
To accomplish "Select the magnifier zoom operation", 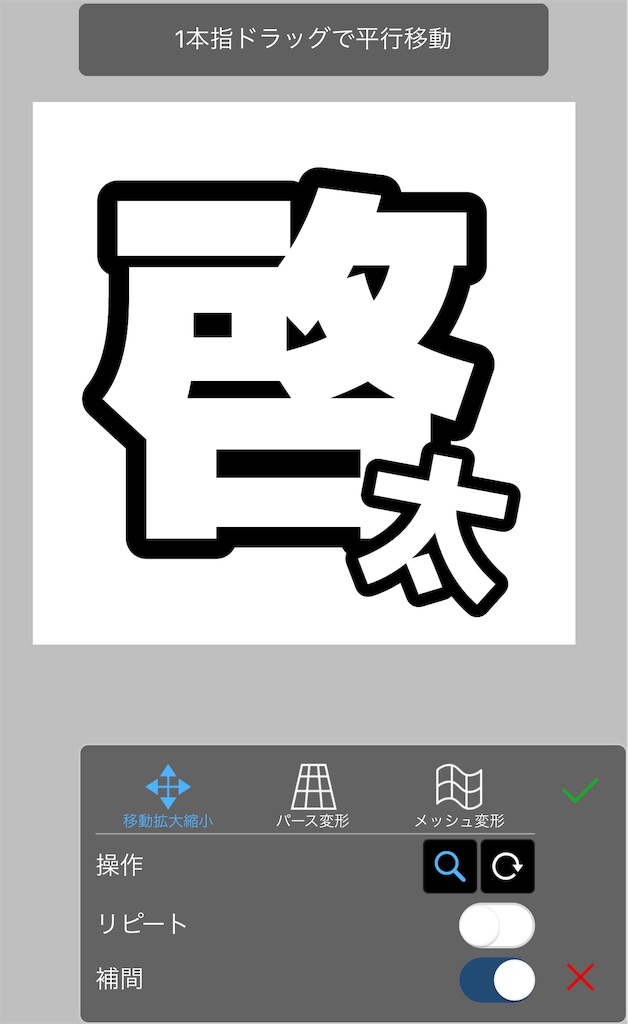I will pos(450,866).
